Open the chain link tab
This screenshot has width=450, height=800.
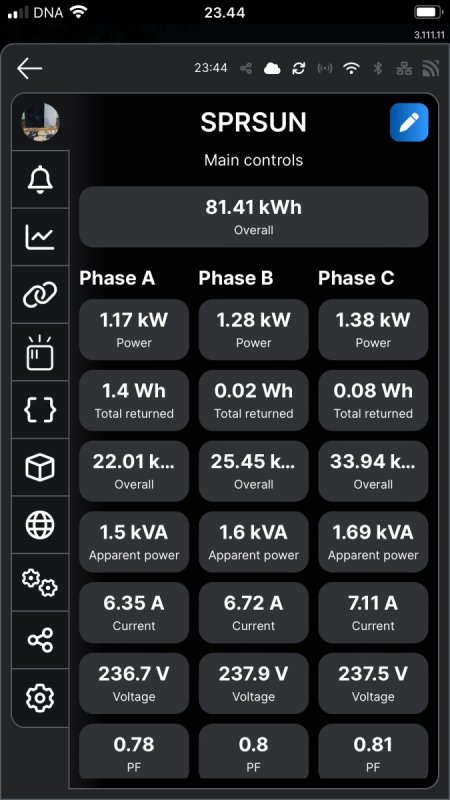(40, 294)
